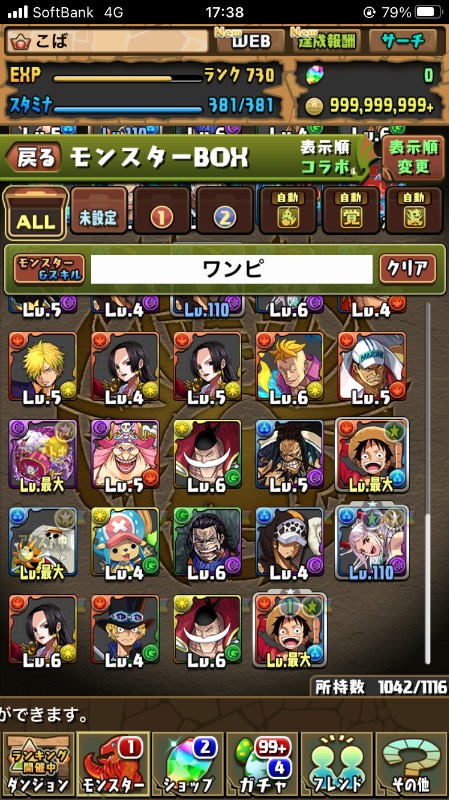Select the blond Sanji monster Lv.5
This screenshot has width=449, height=800.
[42, 367]
